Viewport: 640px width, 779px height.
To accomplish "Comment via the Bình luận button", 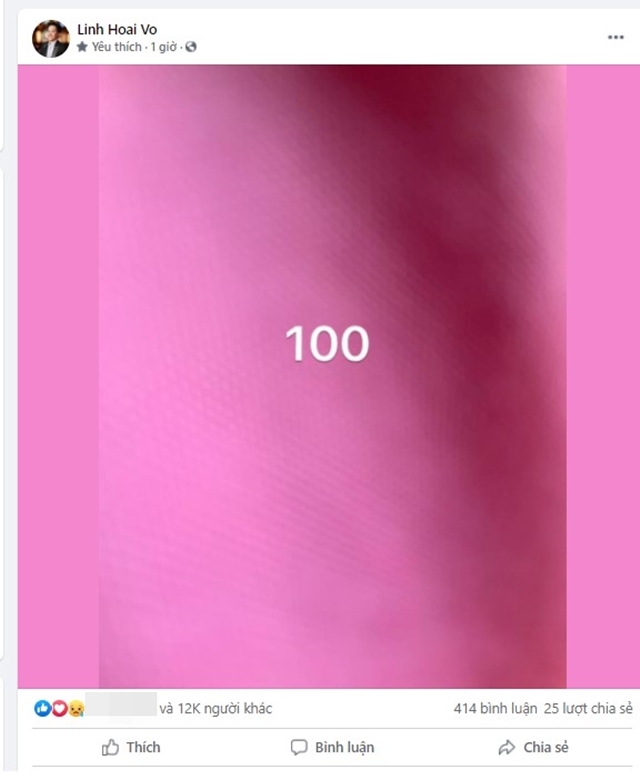I will (332, 747).
